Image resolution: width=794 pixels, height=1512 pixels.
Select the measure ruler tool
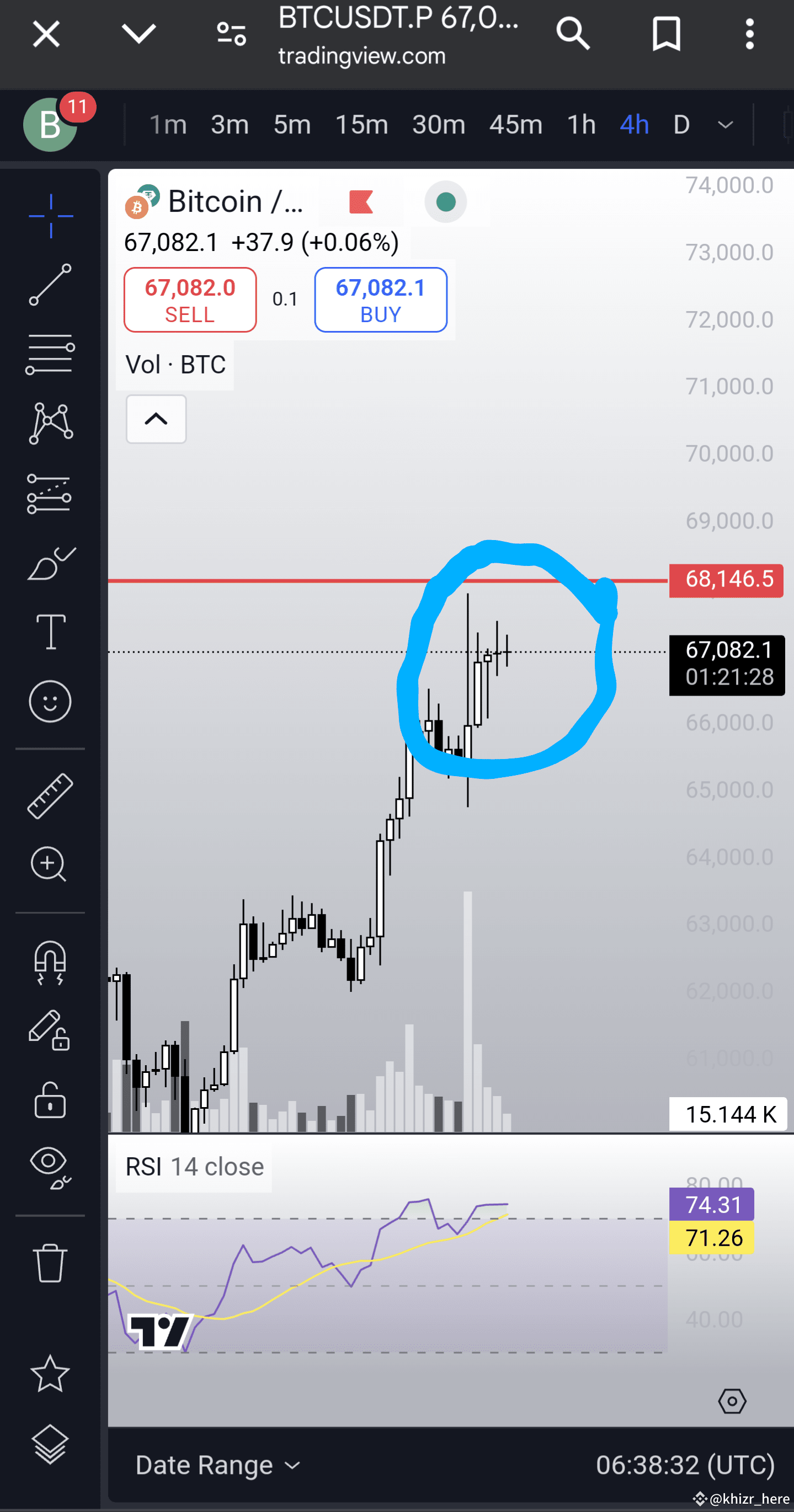(50, 796)
